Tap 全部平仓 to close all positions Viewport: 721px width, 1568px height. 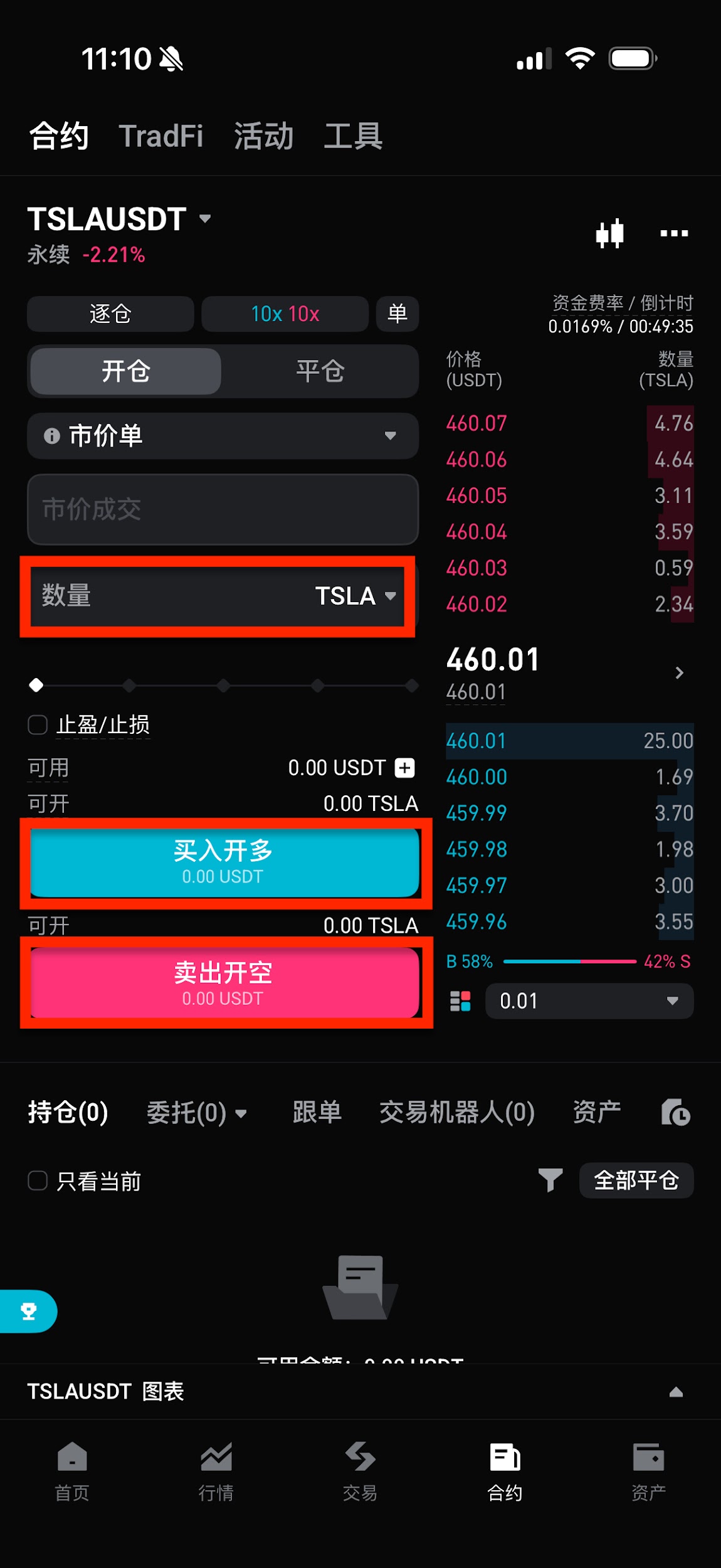coord(636,1180)
